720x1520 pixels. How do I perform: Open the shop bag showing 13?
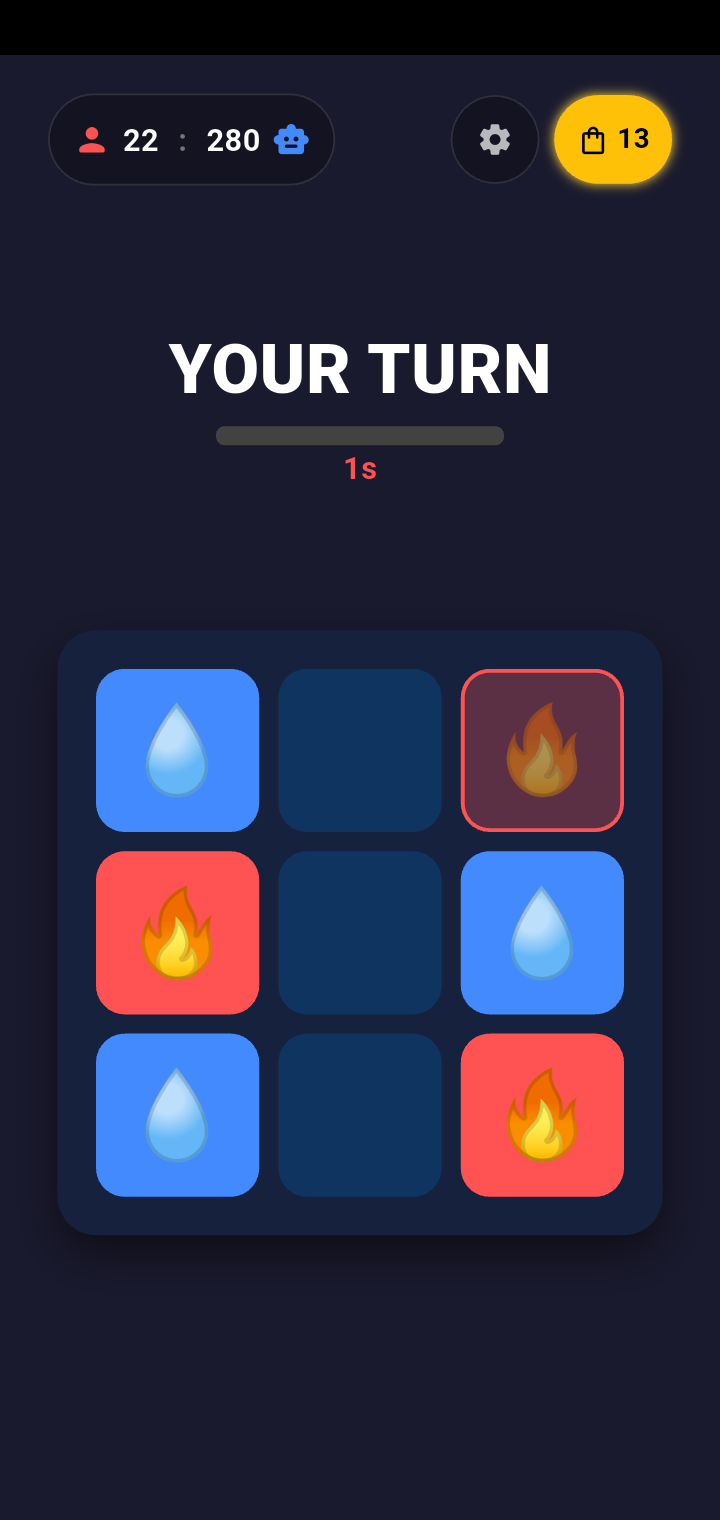pos(613,140)
